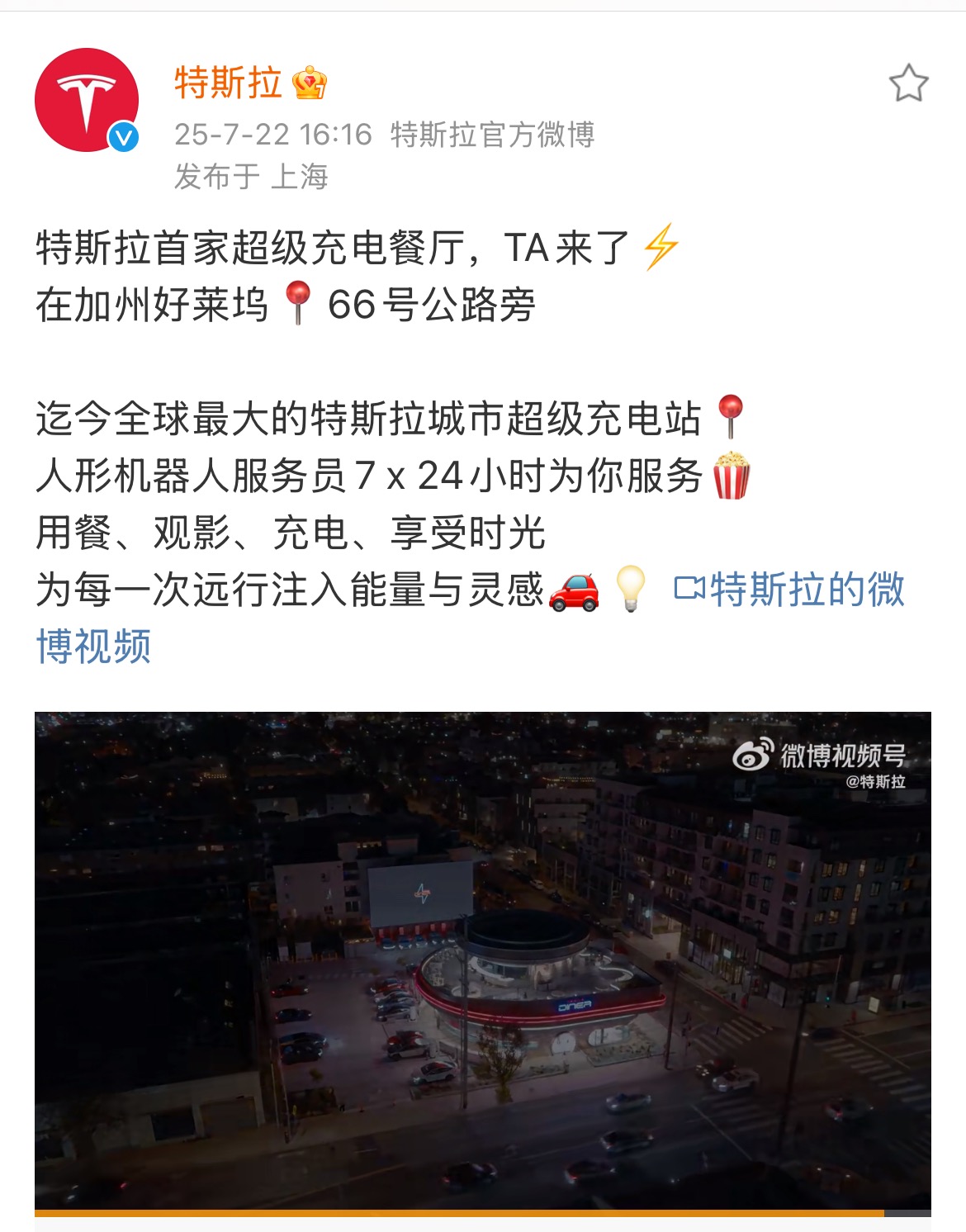Play the Tesla diner video thumbnail

(x=482, y=961)
